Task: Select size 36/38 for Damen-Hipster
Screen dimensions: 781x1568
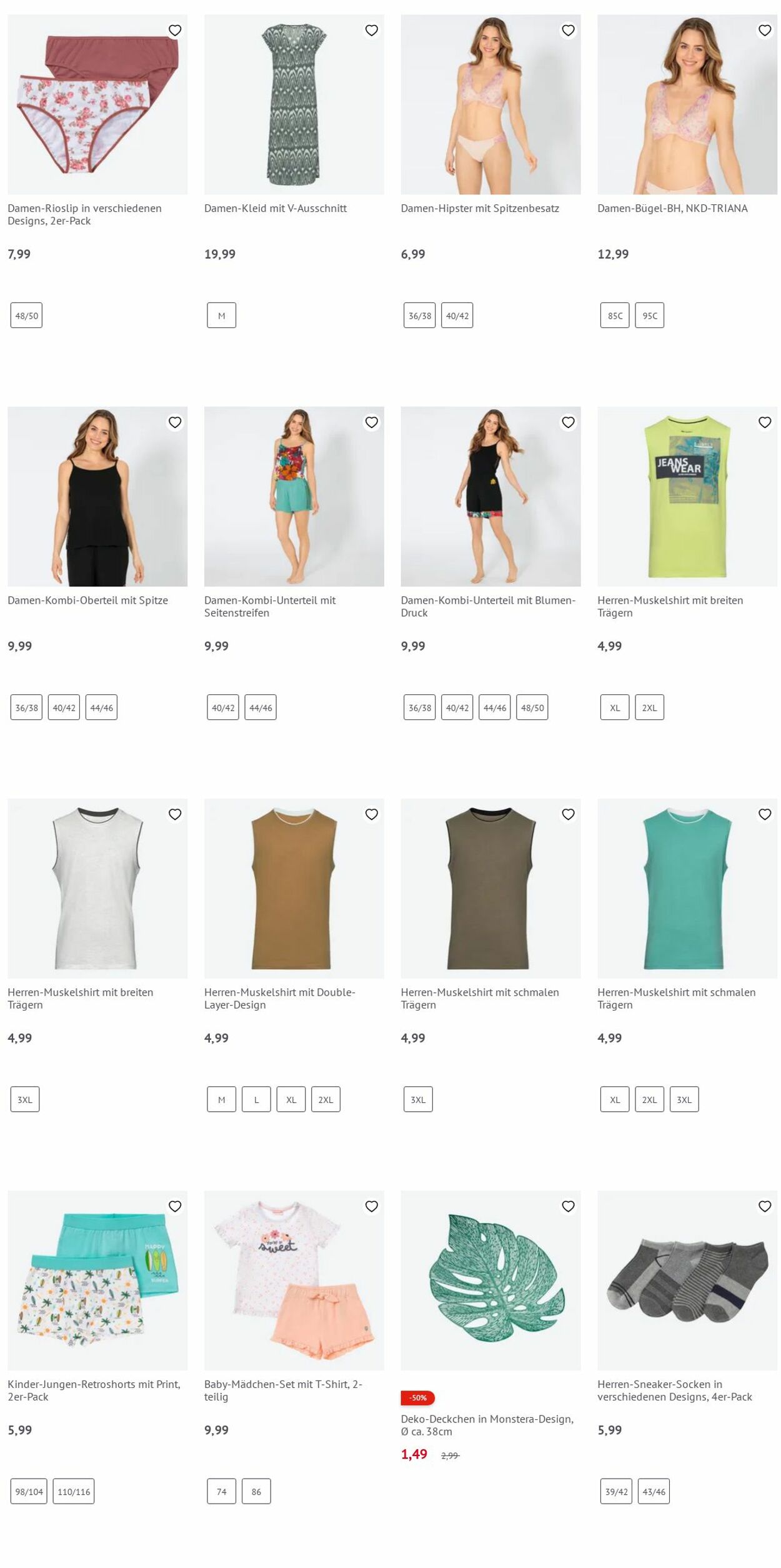Action: [x=419, y=316]
